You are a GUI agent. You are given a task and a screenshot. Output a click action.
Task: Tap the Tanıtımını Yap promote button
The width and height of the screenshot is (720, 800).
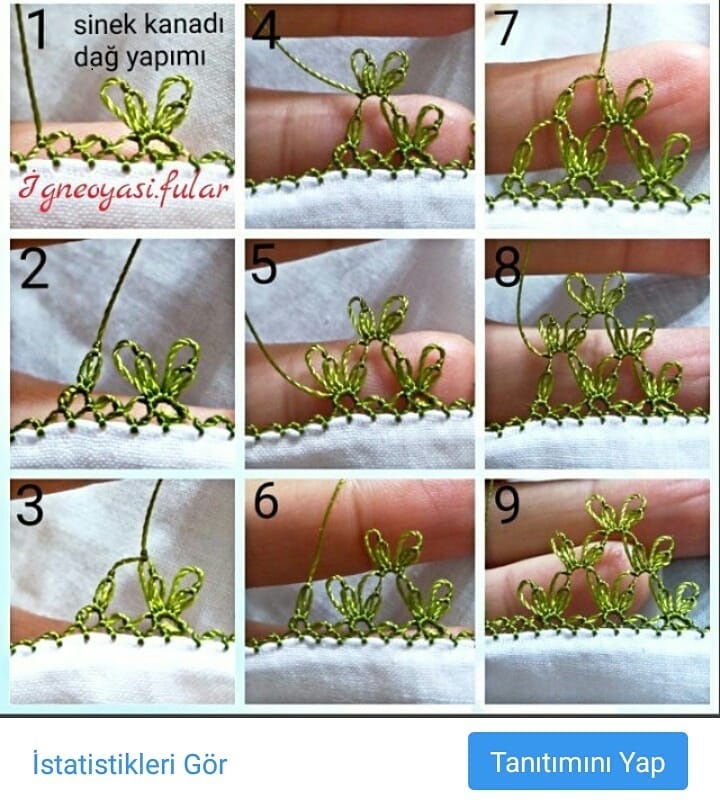point(577,762)
